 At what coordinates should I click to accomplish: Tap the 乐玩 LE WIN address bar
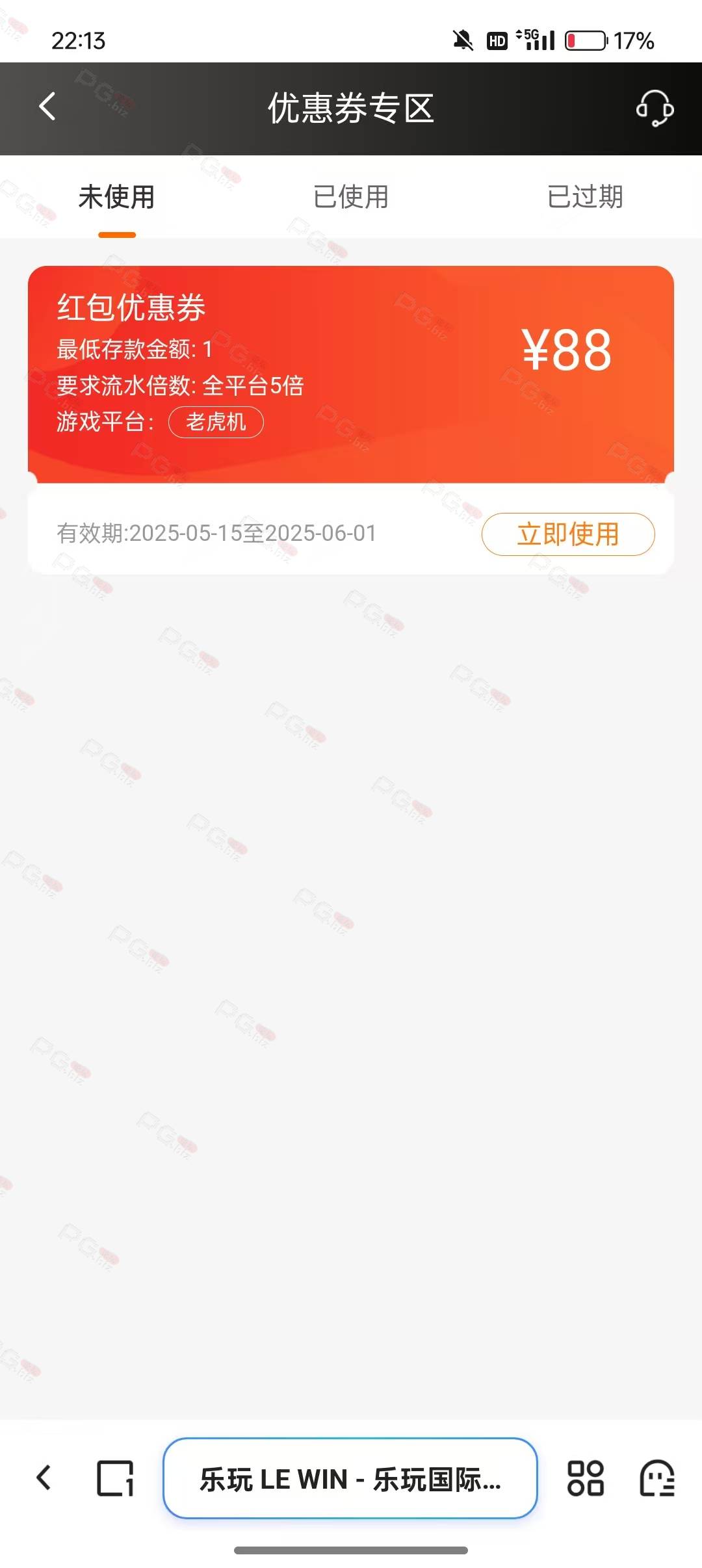click(350, 1478)
